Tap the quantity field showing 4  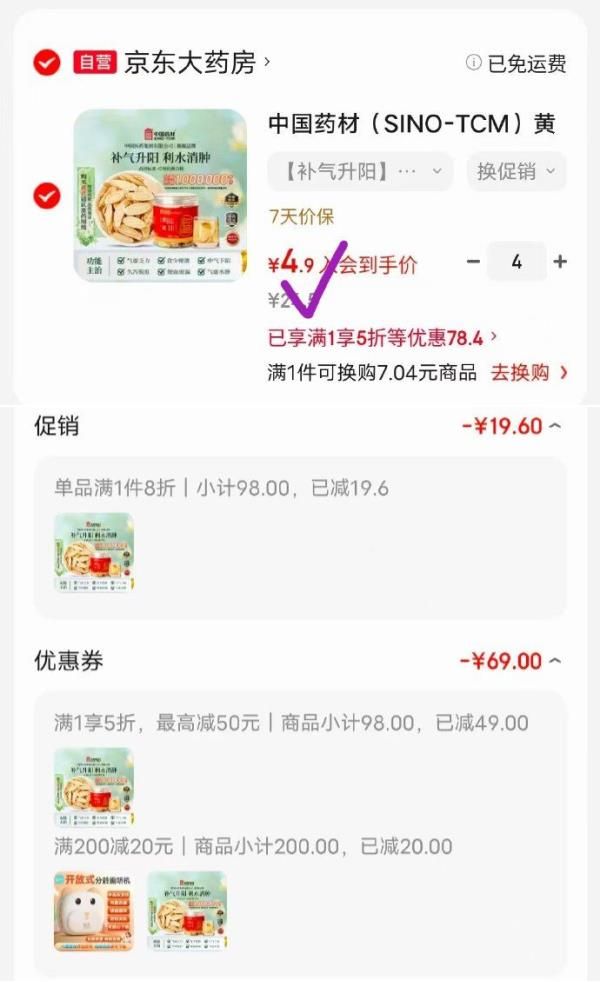click(x=516, y=262)
